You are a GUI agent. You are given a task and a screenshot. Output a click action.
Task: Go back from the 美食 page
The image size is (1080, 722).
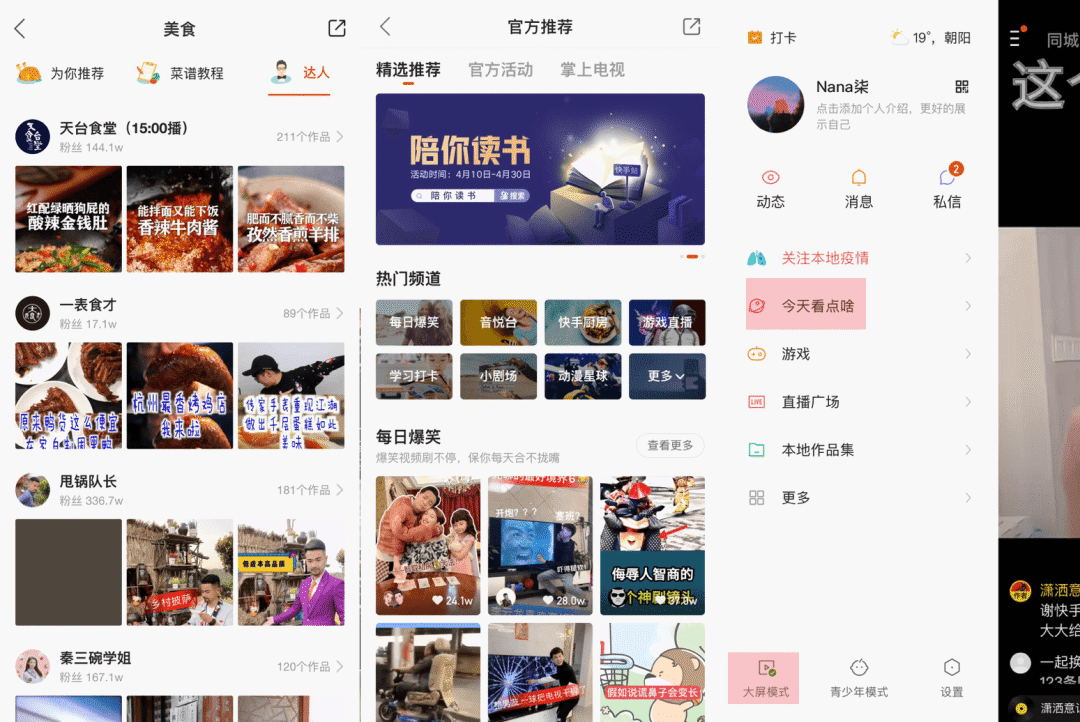20,29
